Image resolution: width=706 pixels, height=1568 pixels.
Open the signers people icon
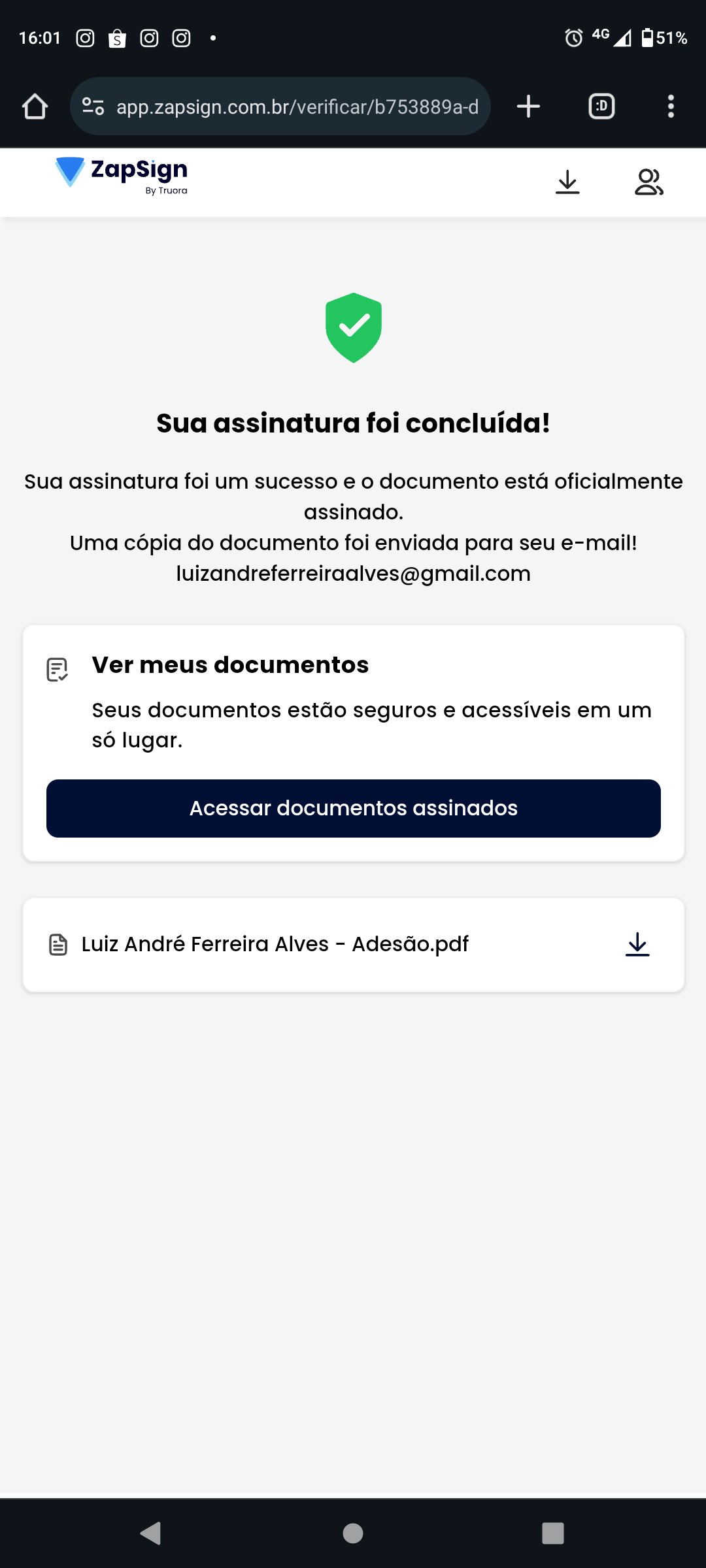[x=648, y=182]
